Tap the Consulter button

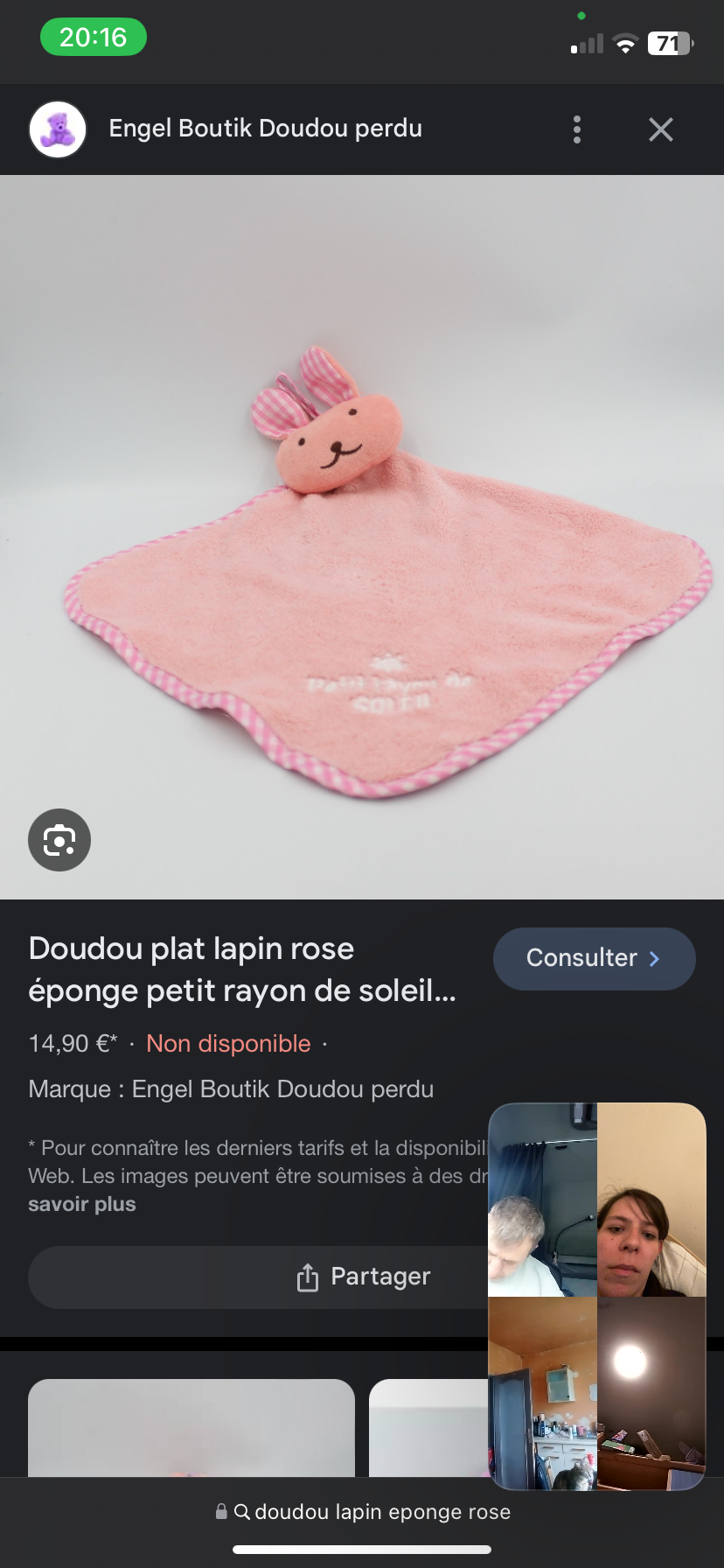pos(594,958)
